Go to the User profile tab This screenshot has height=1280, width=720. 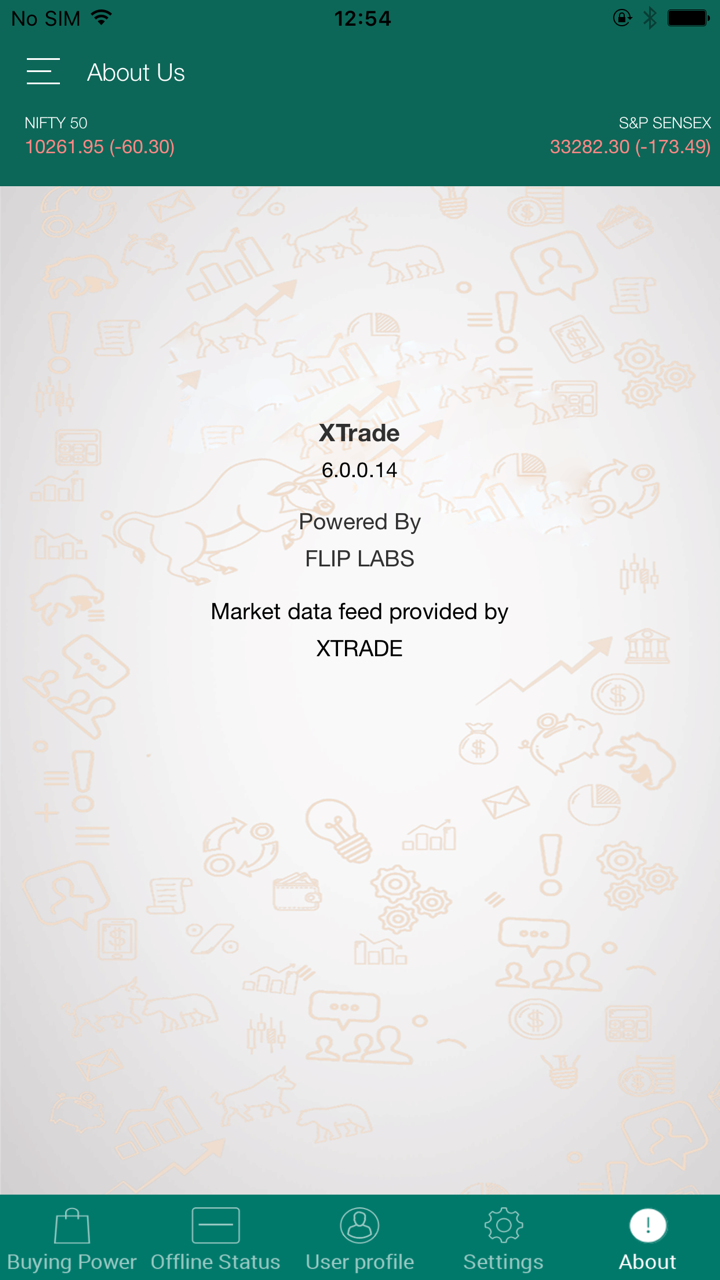coord(360,1238)
